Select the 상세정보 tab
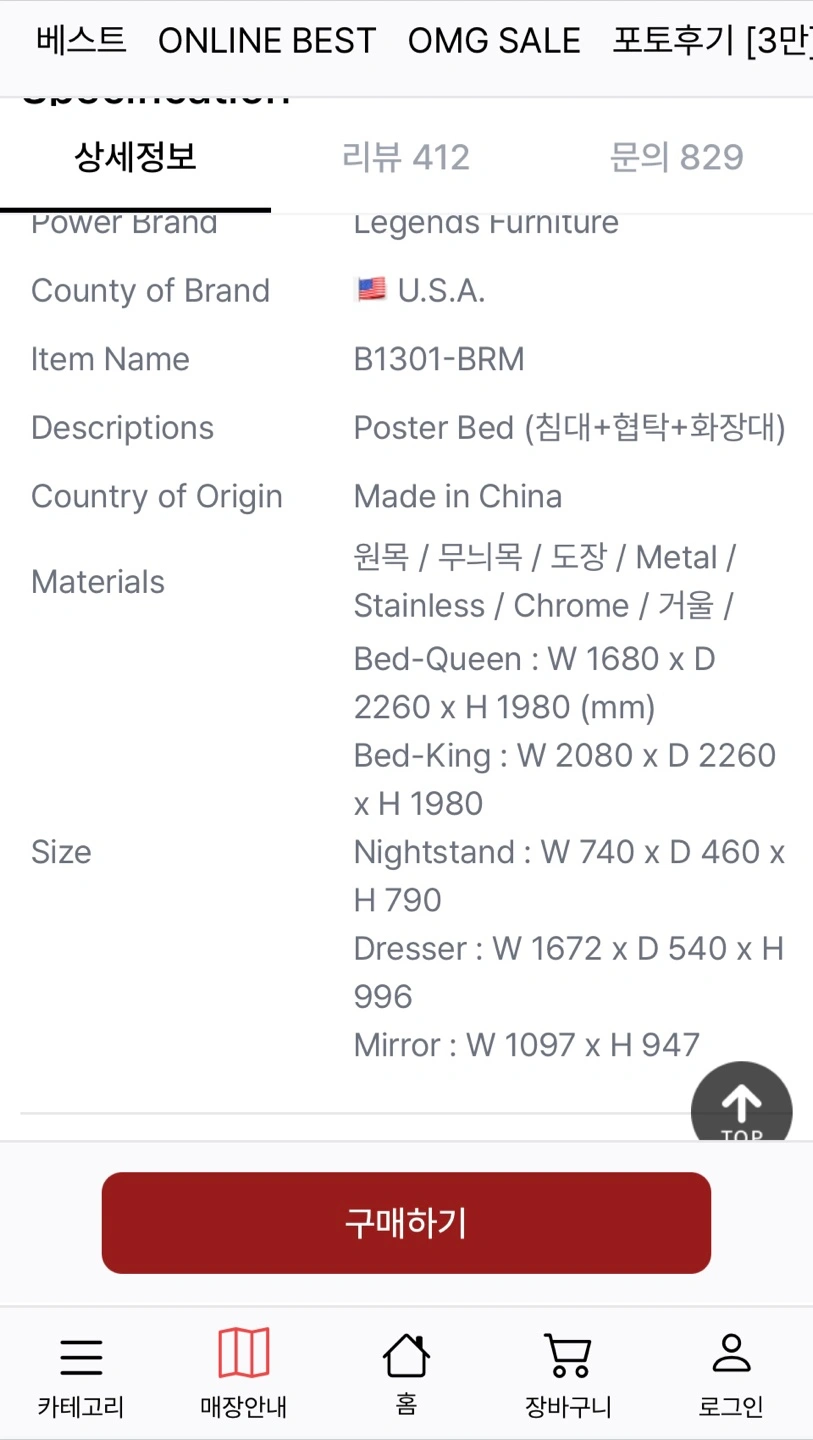Image resolution: width=813 pixels, height=1440 pixels. pyautogui.click(x=135, y=157)
